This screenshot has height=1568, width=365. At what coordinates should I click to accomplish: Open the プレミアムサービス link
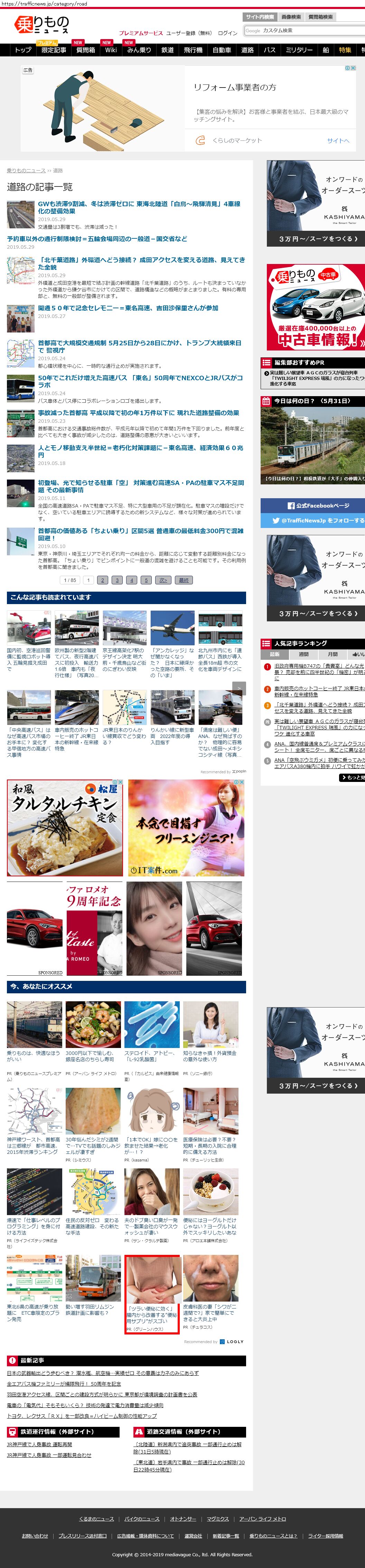tap(141, 34)
